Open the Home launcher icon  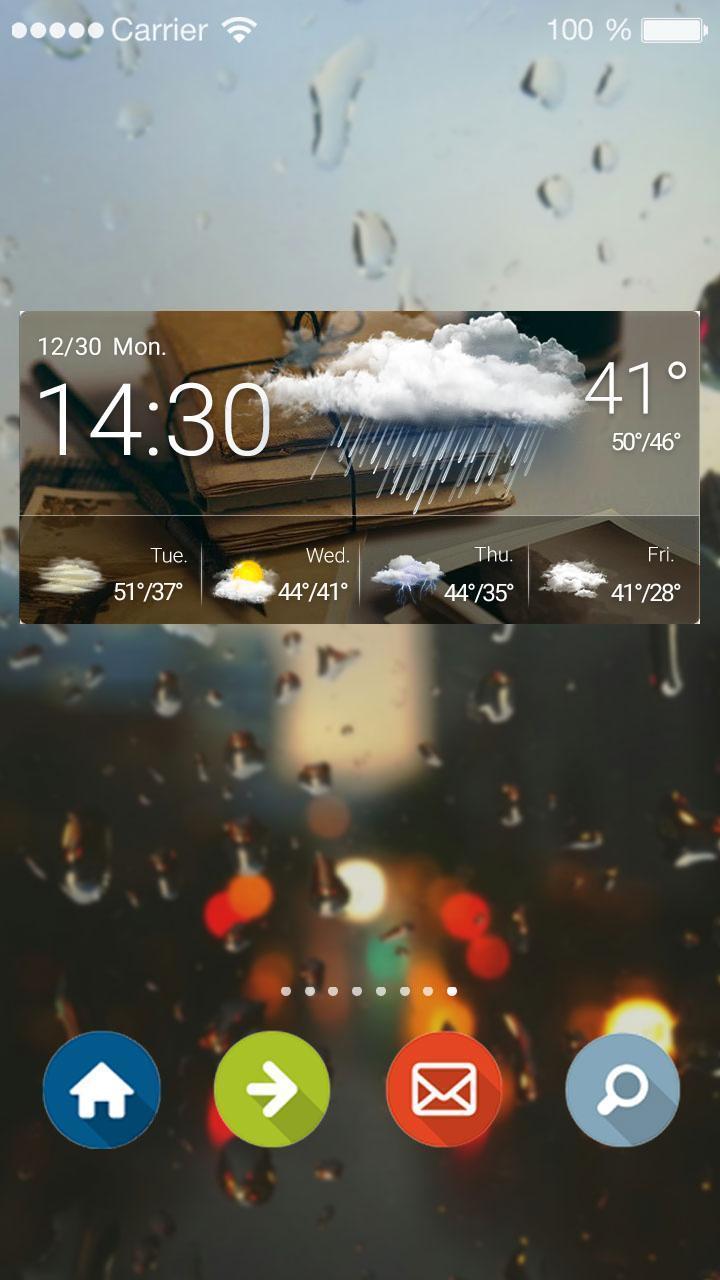click(x=101, y=1090)
